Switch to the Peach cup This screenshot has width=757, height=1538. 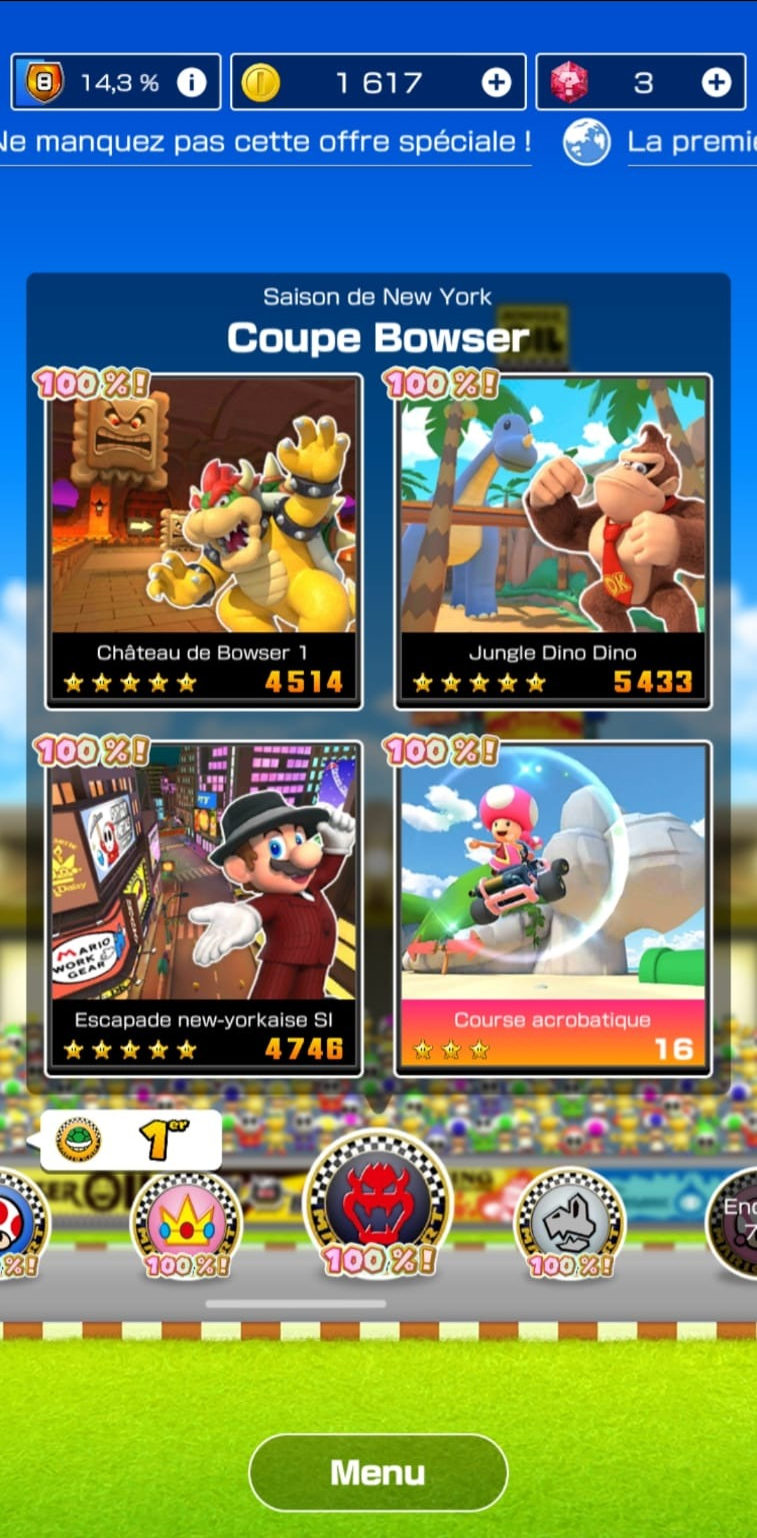tap(186, 1224)
